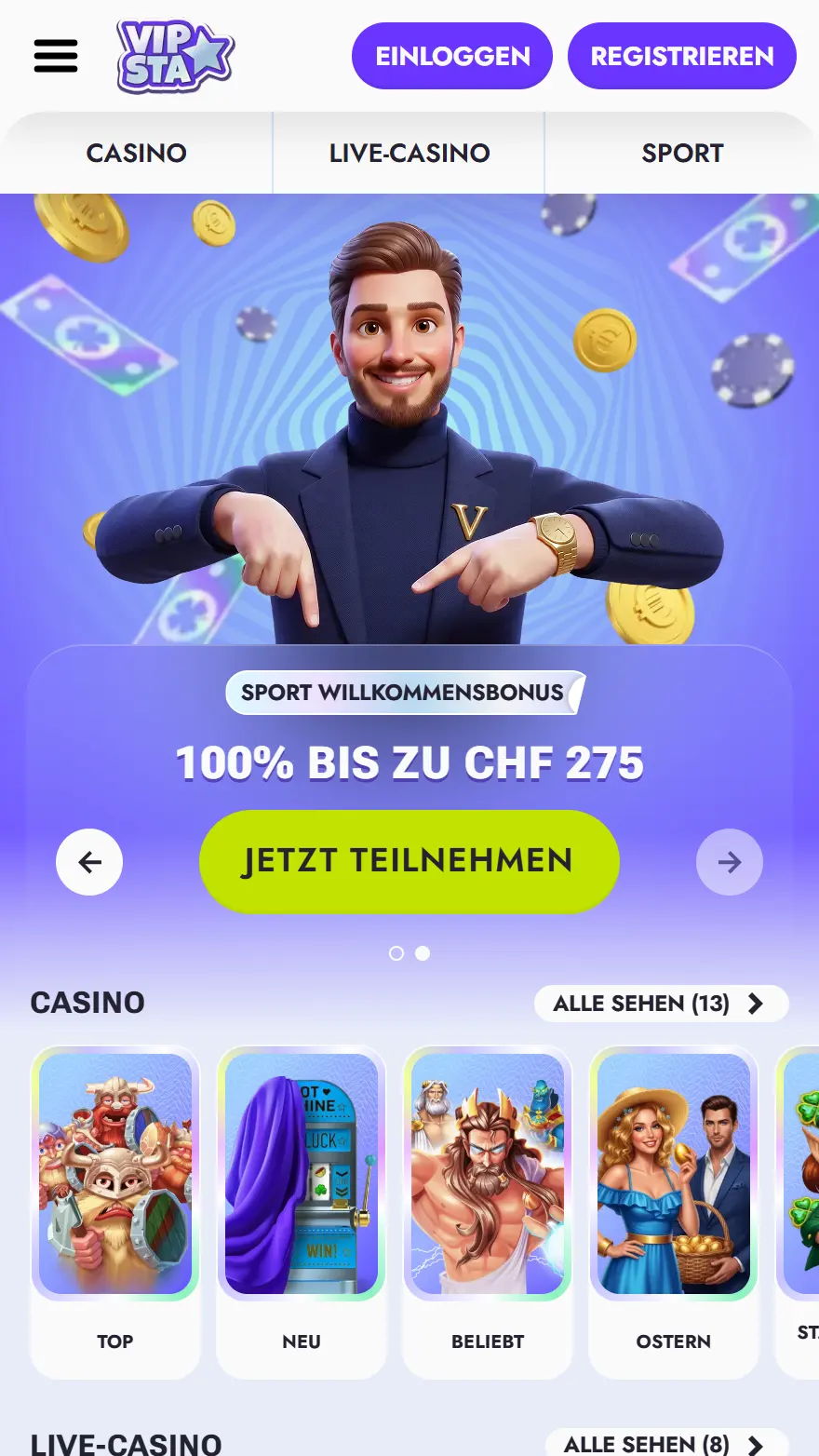819x1456 pixels.
Task: Switch to the CASINO tab
Action: [x=136, y=153]
